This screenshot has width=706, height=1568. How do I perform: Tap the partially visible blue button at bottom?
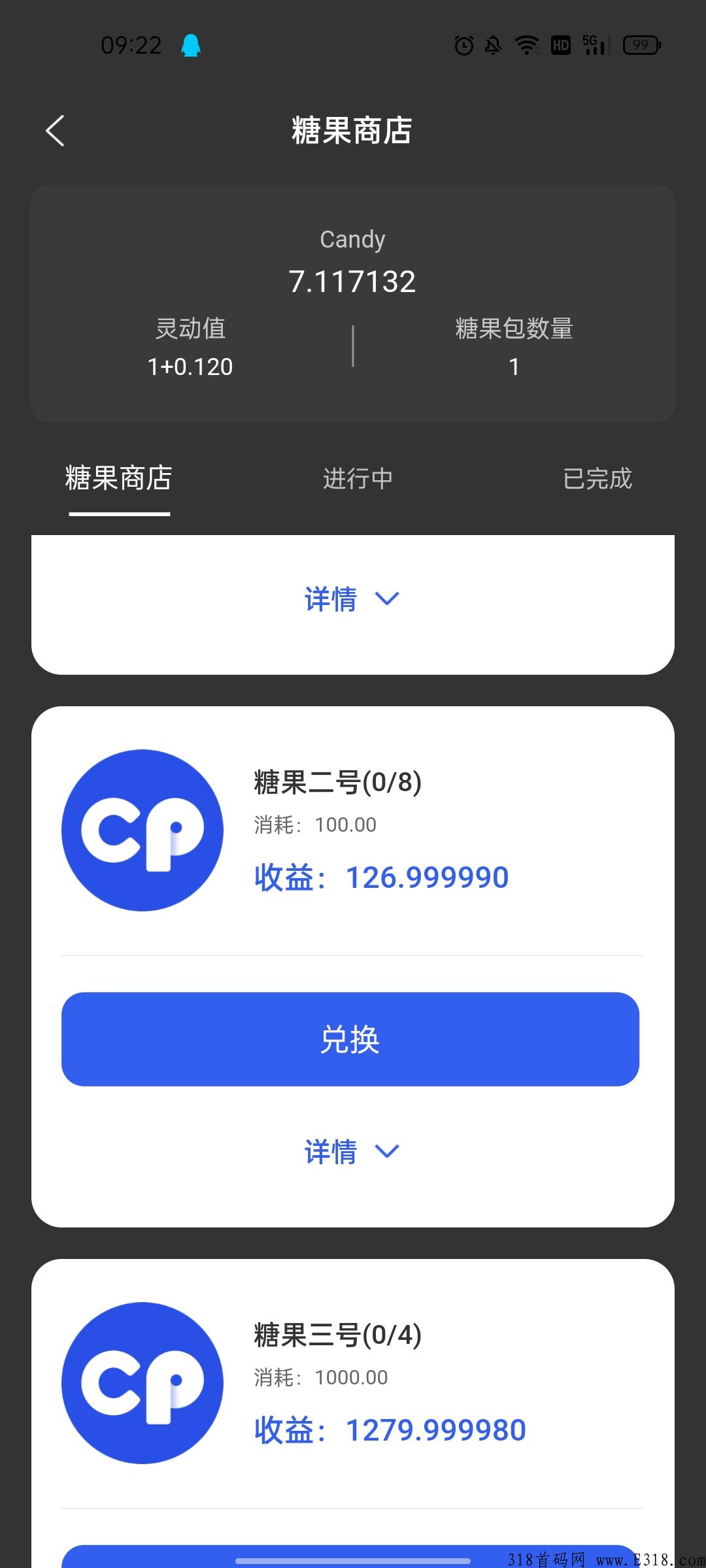tap(353, 1558)
